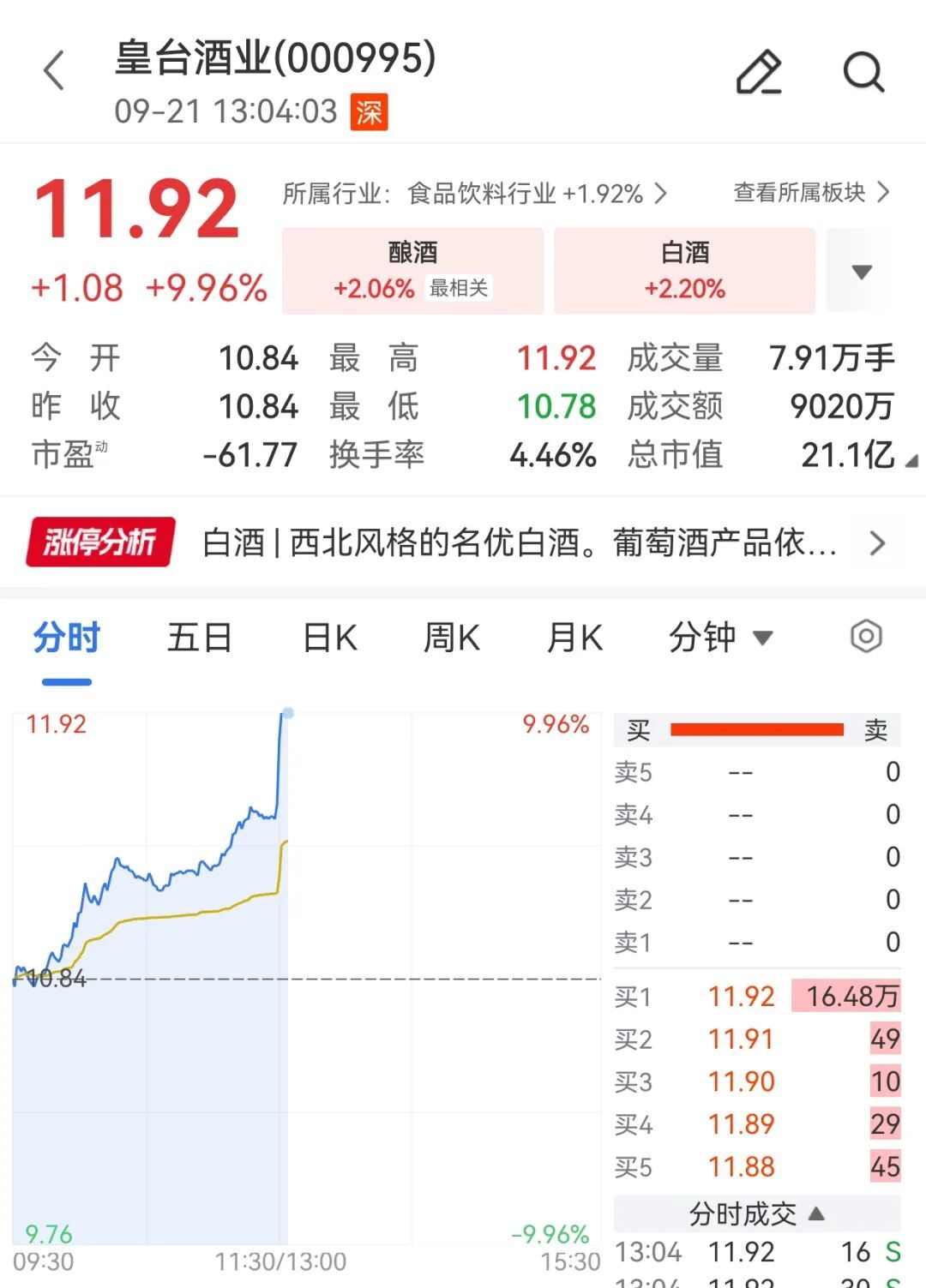Select the 分时 chart tab

pos(67,638)
